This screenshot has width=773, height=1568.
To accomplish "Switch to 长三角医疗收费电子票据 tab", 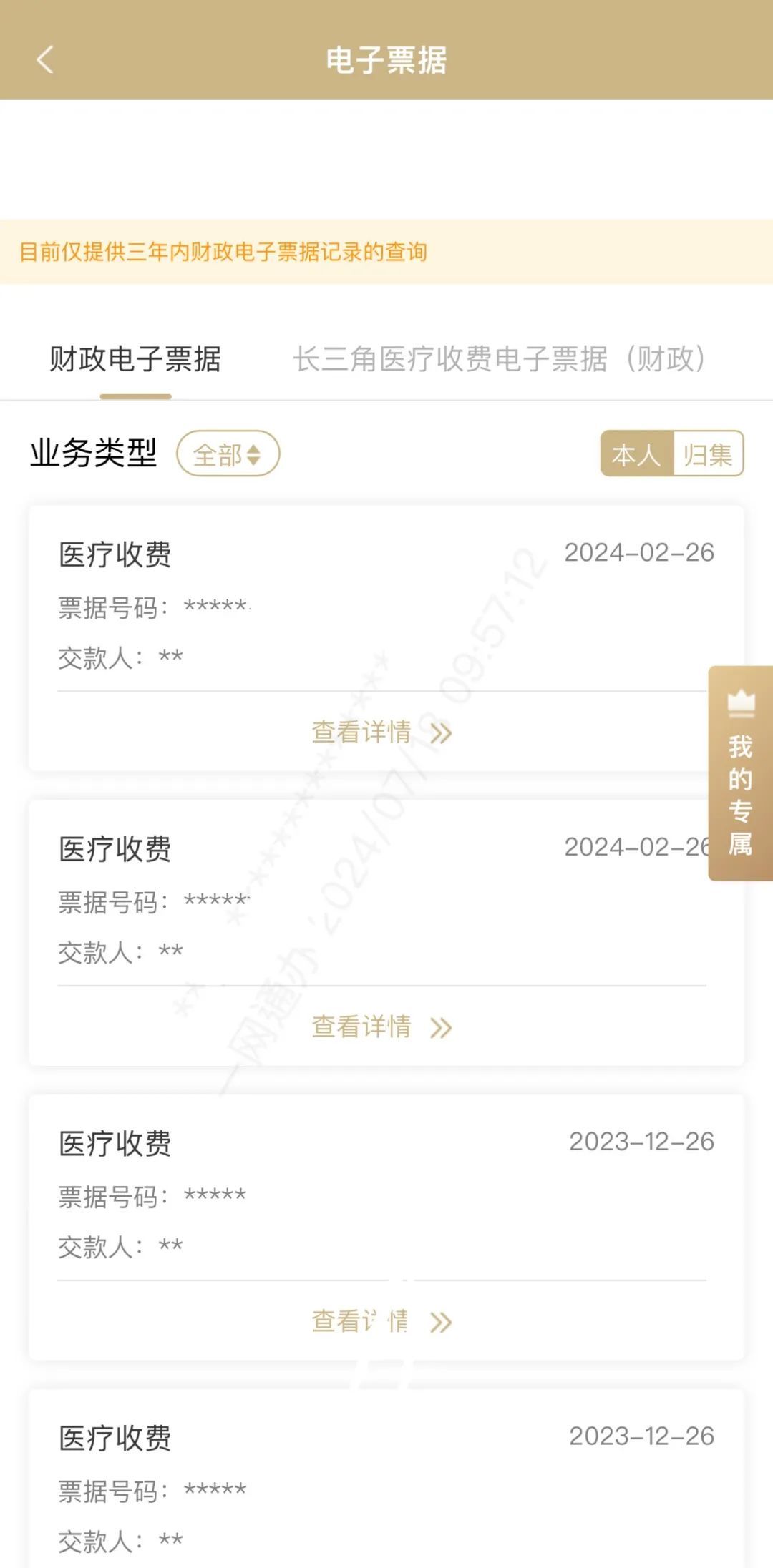I will pos(500,359).
